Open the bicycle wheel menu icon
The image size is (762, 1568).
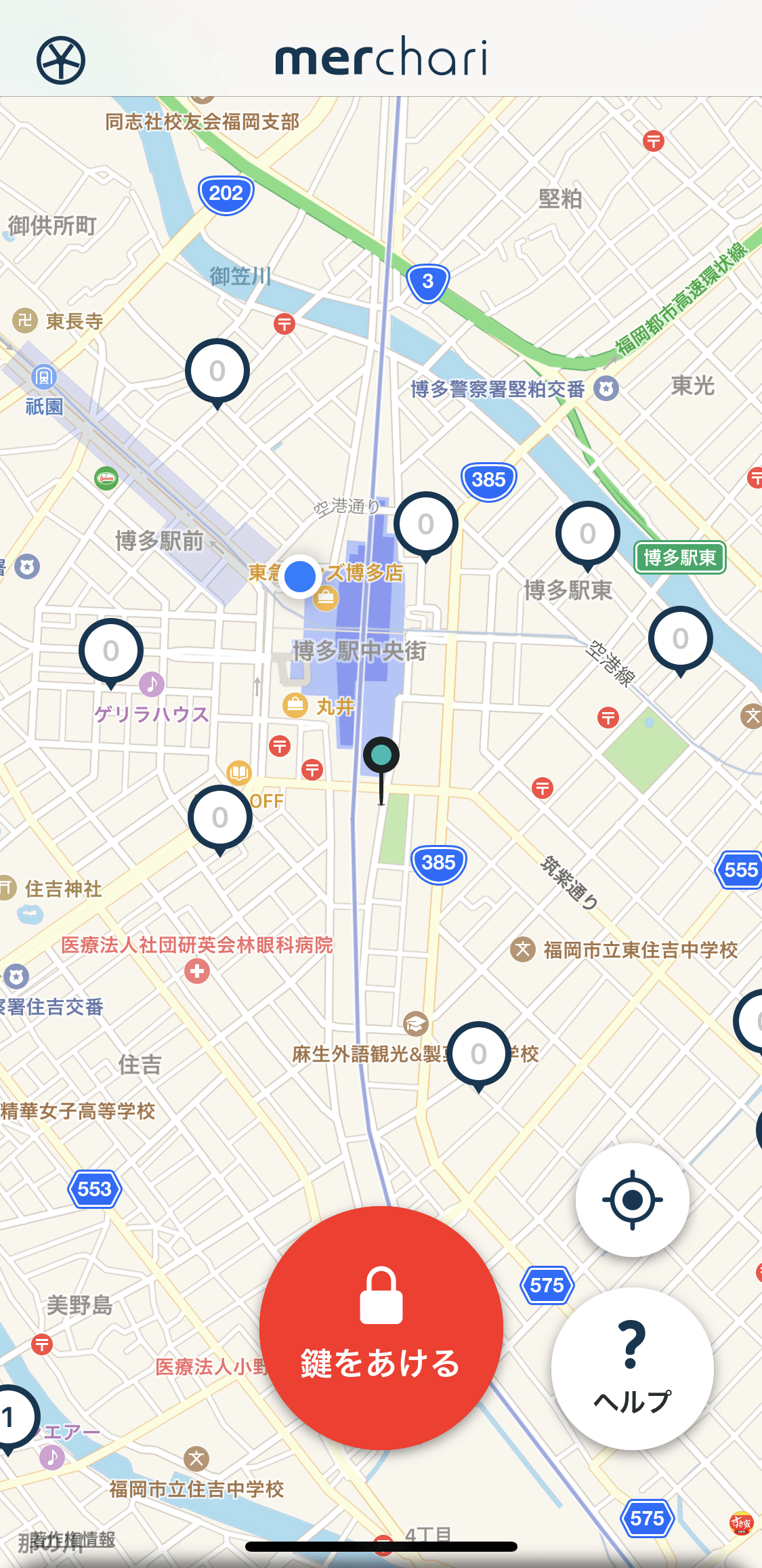pos(61,60)
